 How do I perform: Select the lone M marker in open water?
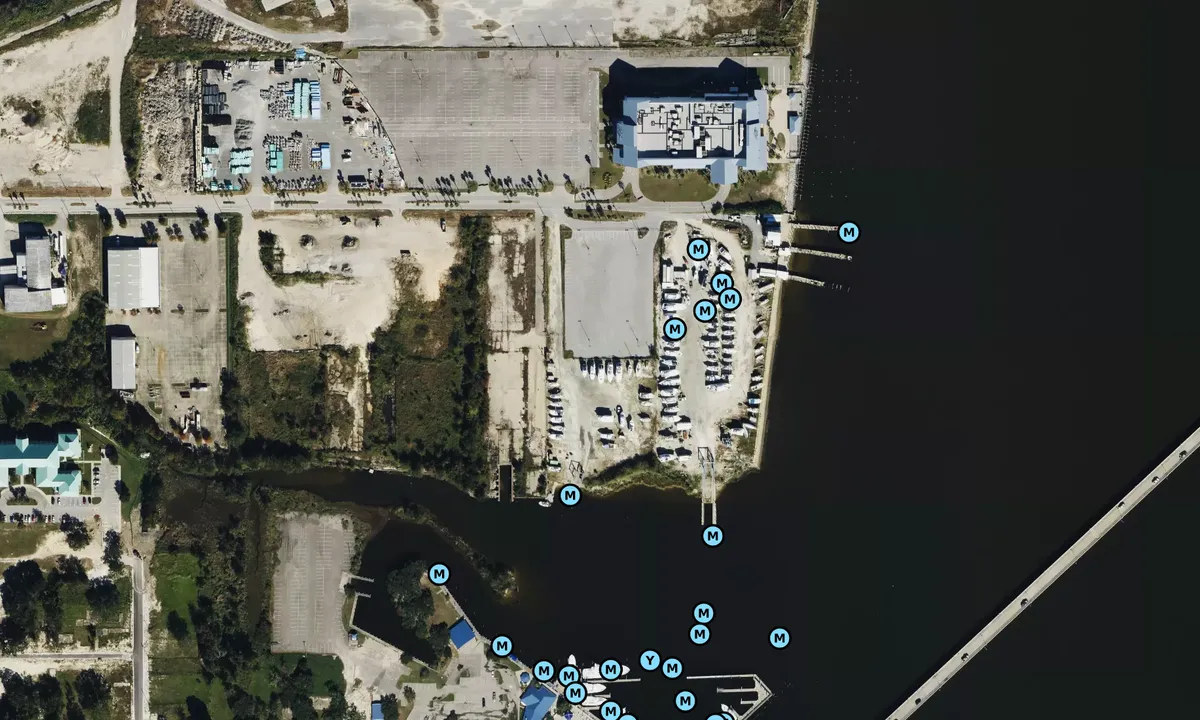(779, 637)
